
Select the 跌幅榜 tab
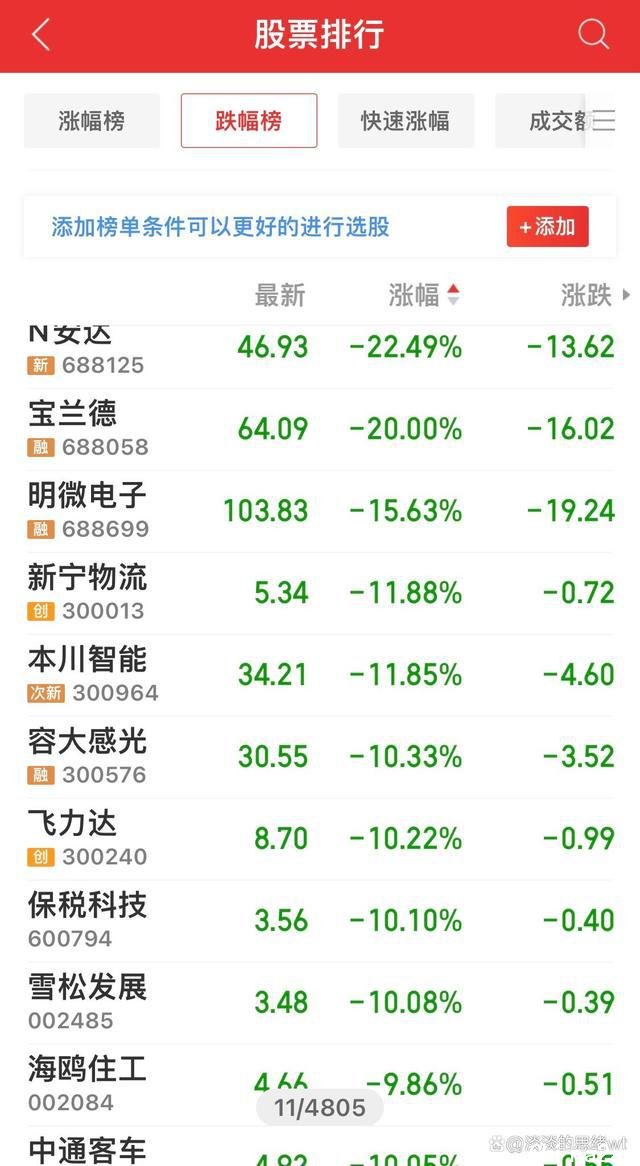pos(249,120)
